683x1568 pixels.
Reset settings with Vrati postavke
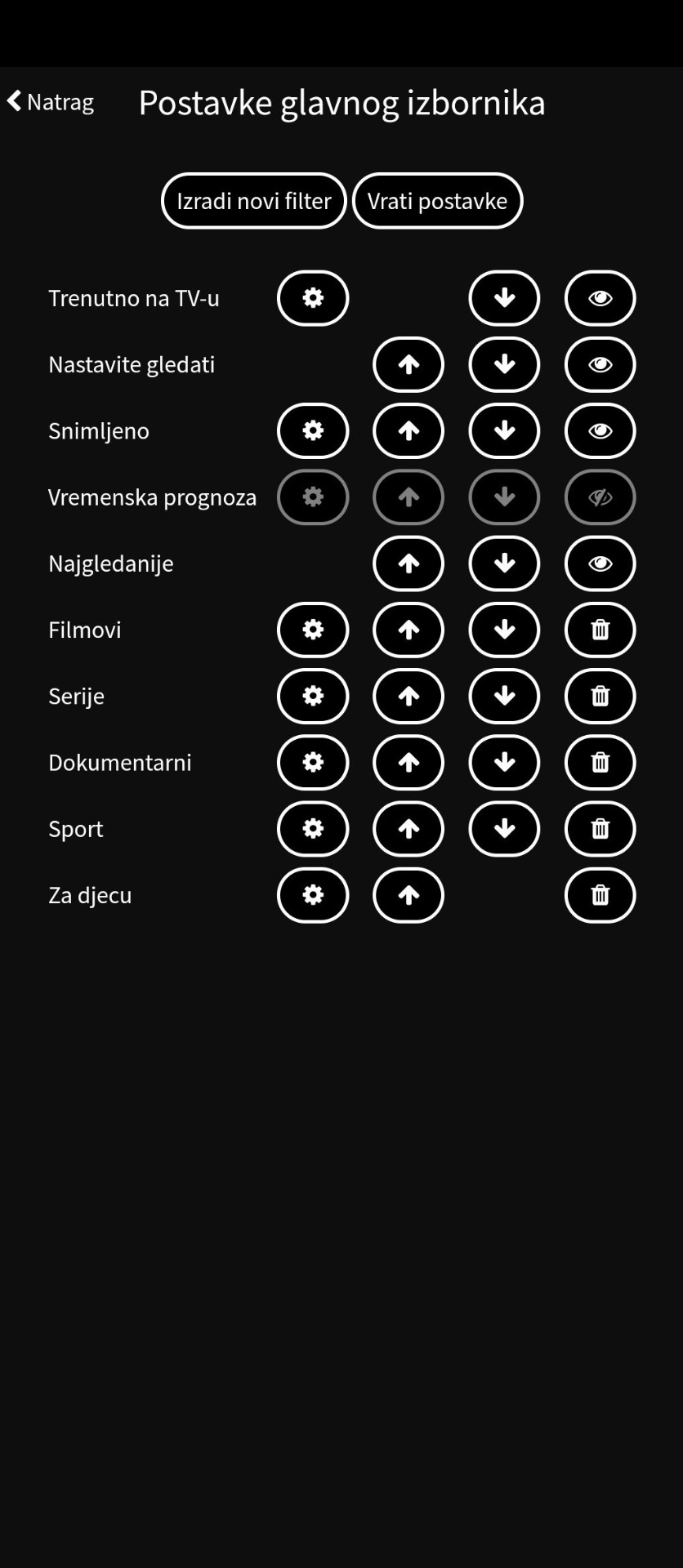pos(437,201)
